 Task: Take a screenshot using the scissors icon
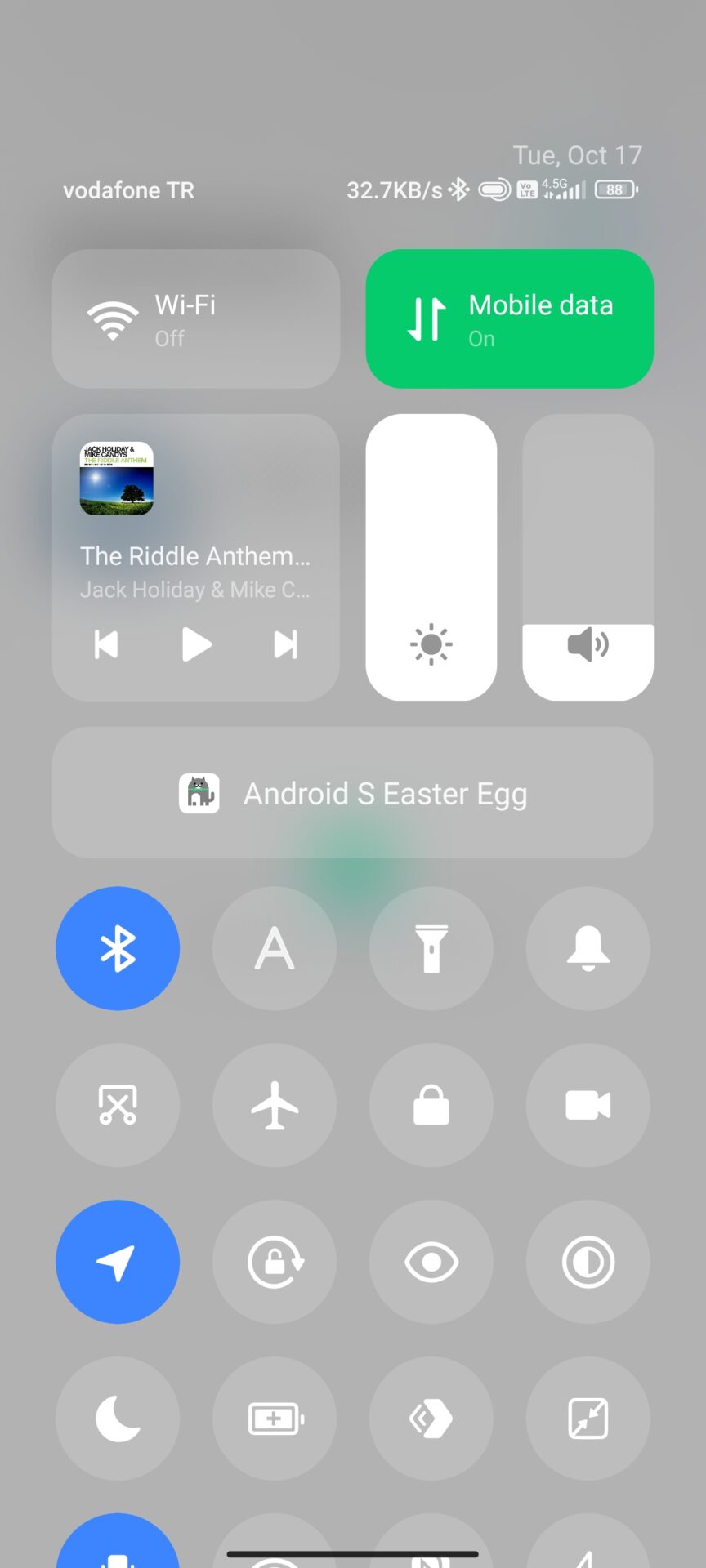(x=118, y=1105)
